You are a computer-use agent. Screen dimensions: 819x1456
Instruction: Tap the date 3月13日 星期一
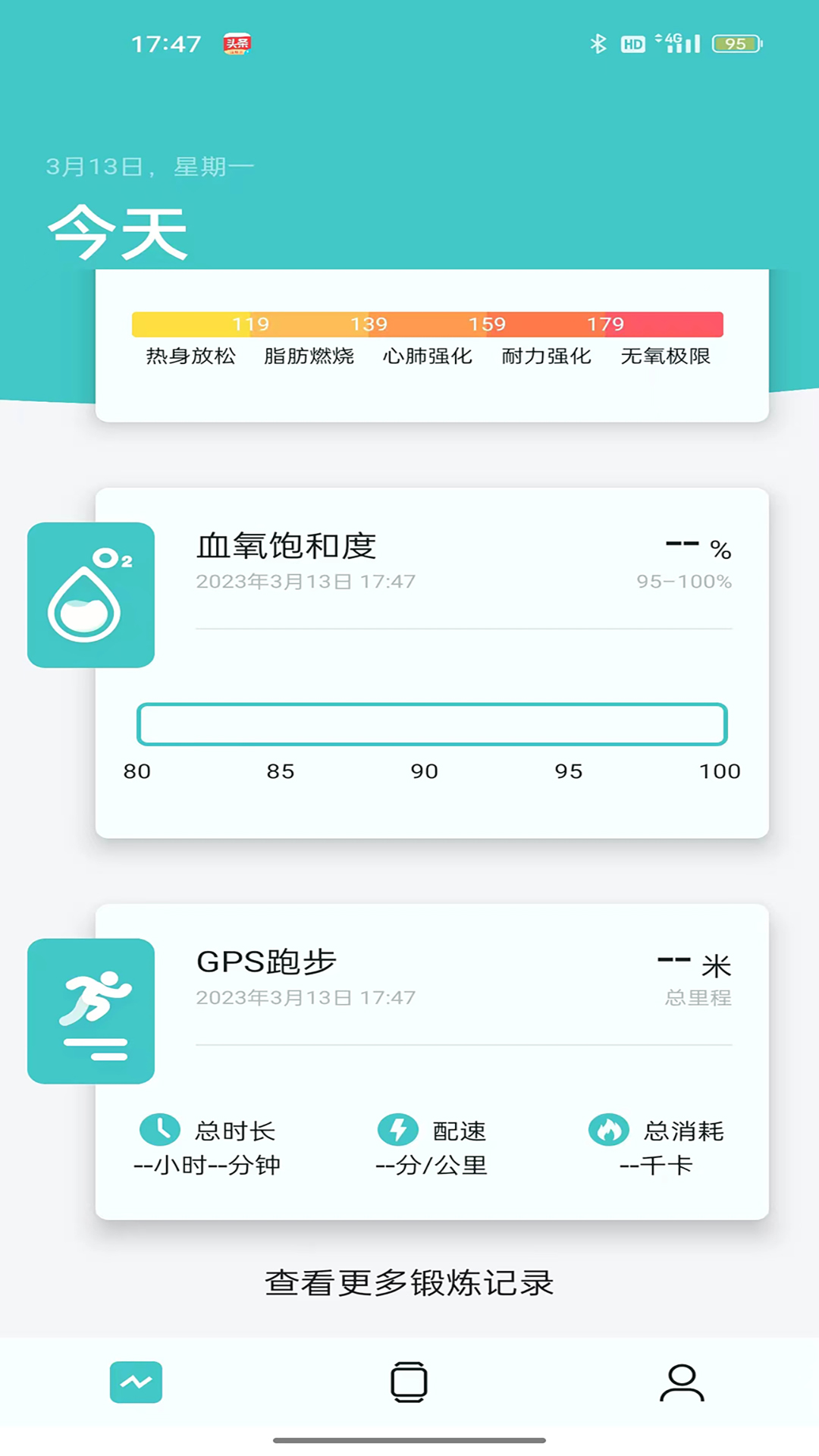[x=149, y=165]
